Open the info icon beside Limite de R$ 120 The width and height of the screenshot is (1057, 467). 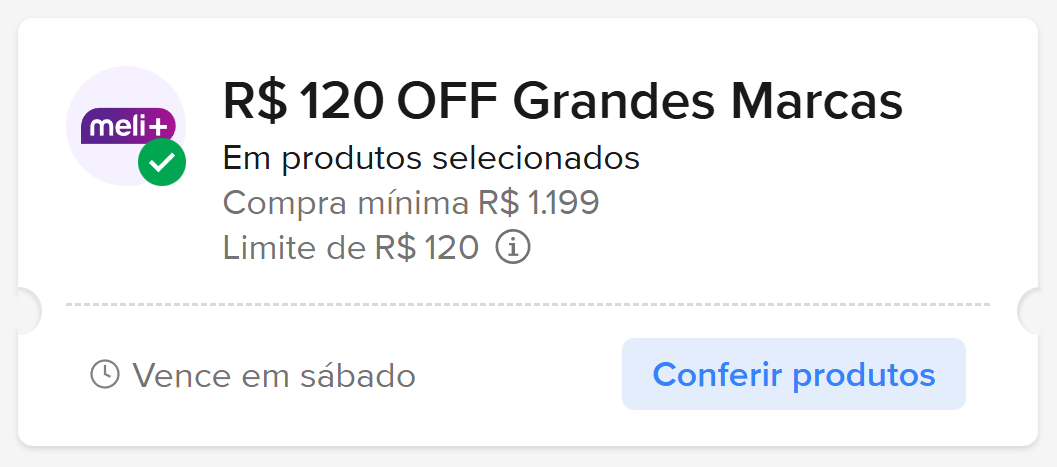point(513,247)
